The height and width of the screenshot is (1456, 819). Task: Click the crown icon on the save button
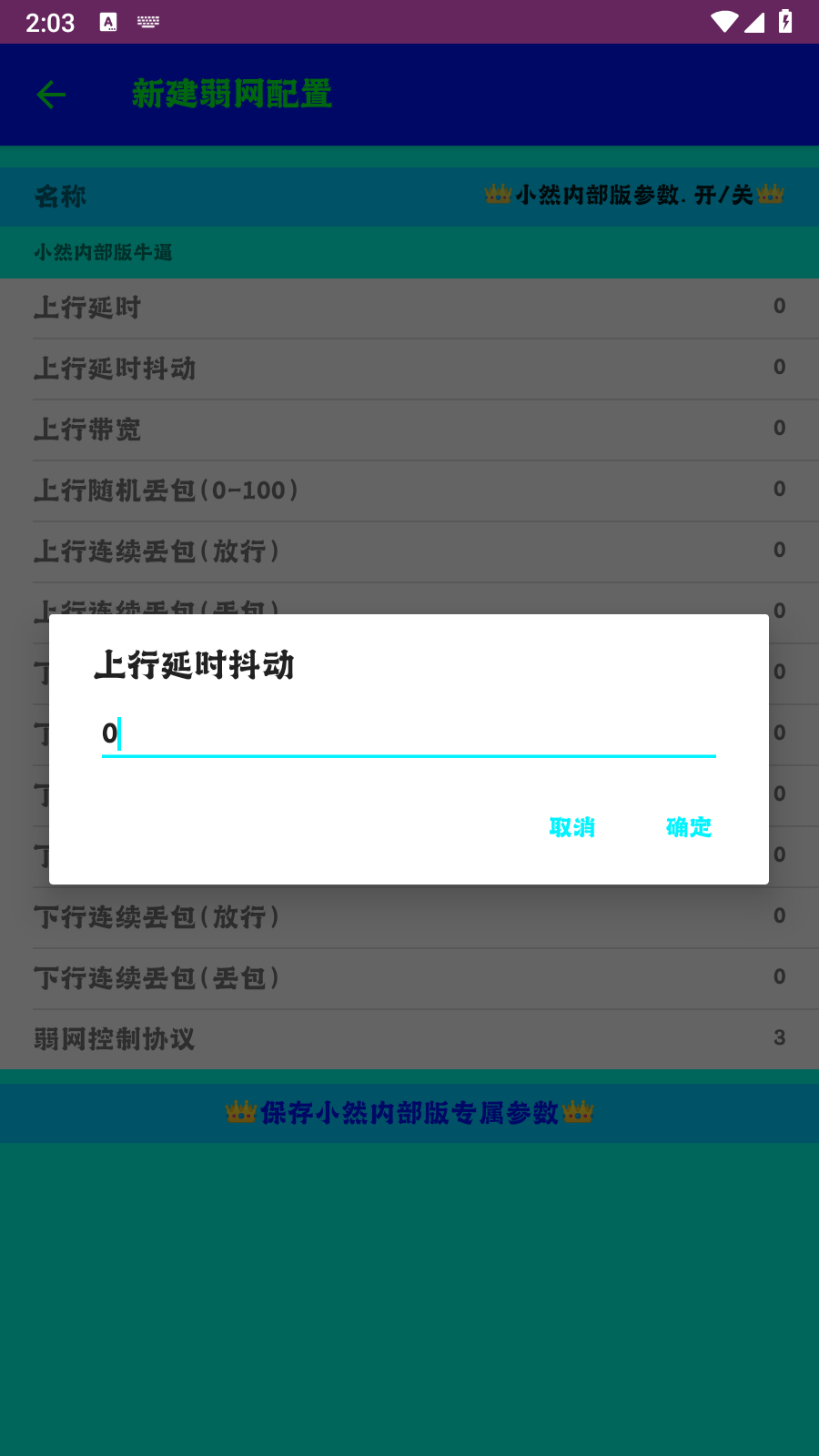click(240, 1112)
